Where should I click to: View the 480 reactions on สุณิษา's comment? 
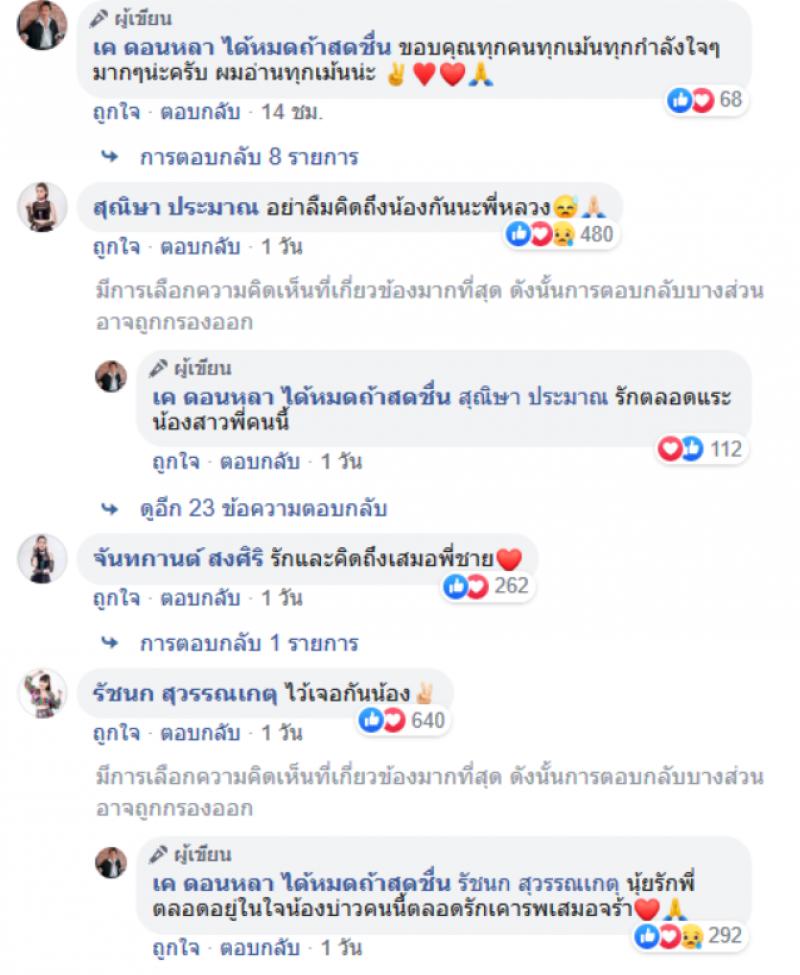(560, 234)
